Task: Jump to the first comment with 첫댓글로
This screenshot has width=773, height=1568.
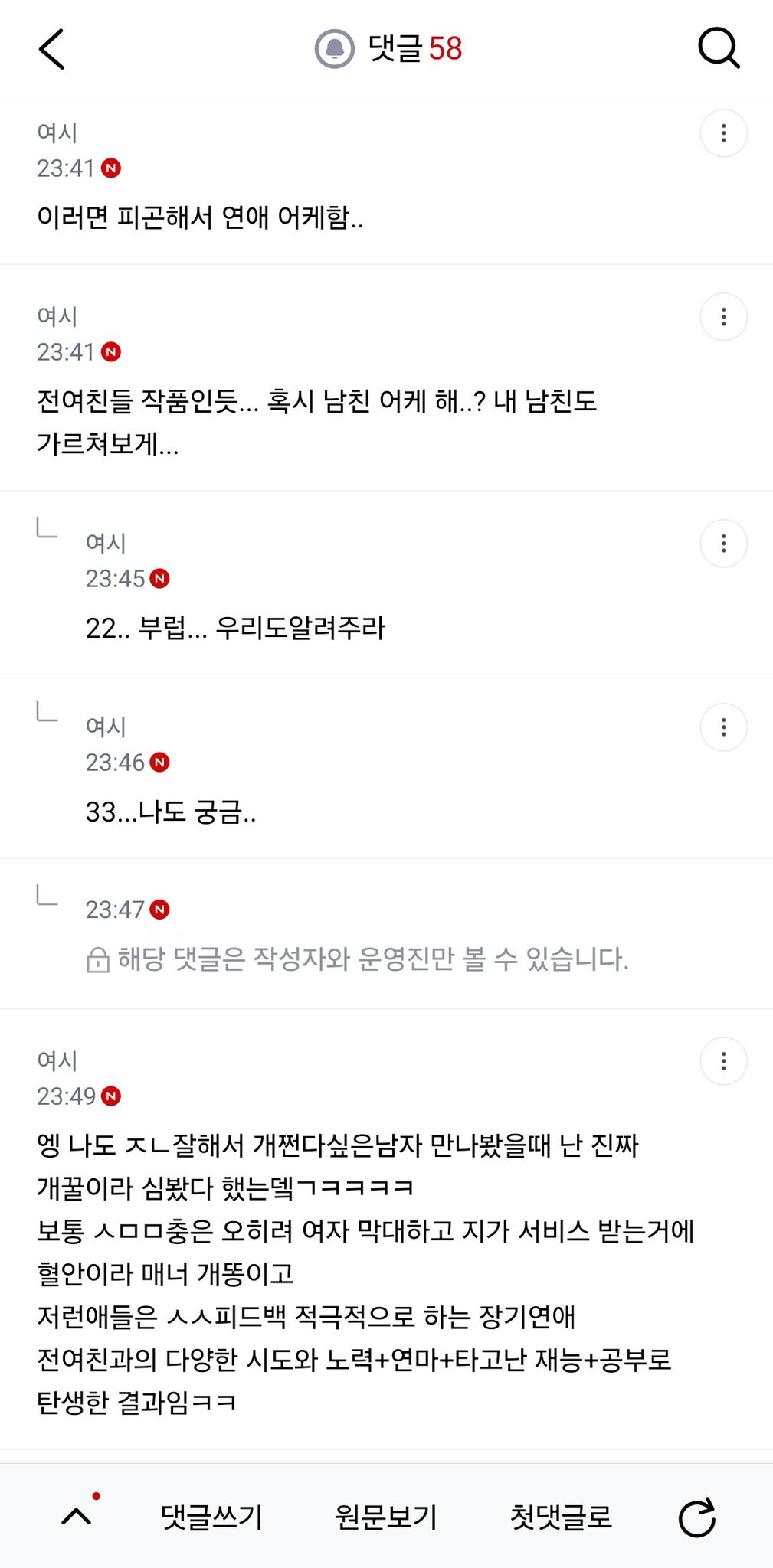Action: coord(562,1517)
